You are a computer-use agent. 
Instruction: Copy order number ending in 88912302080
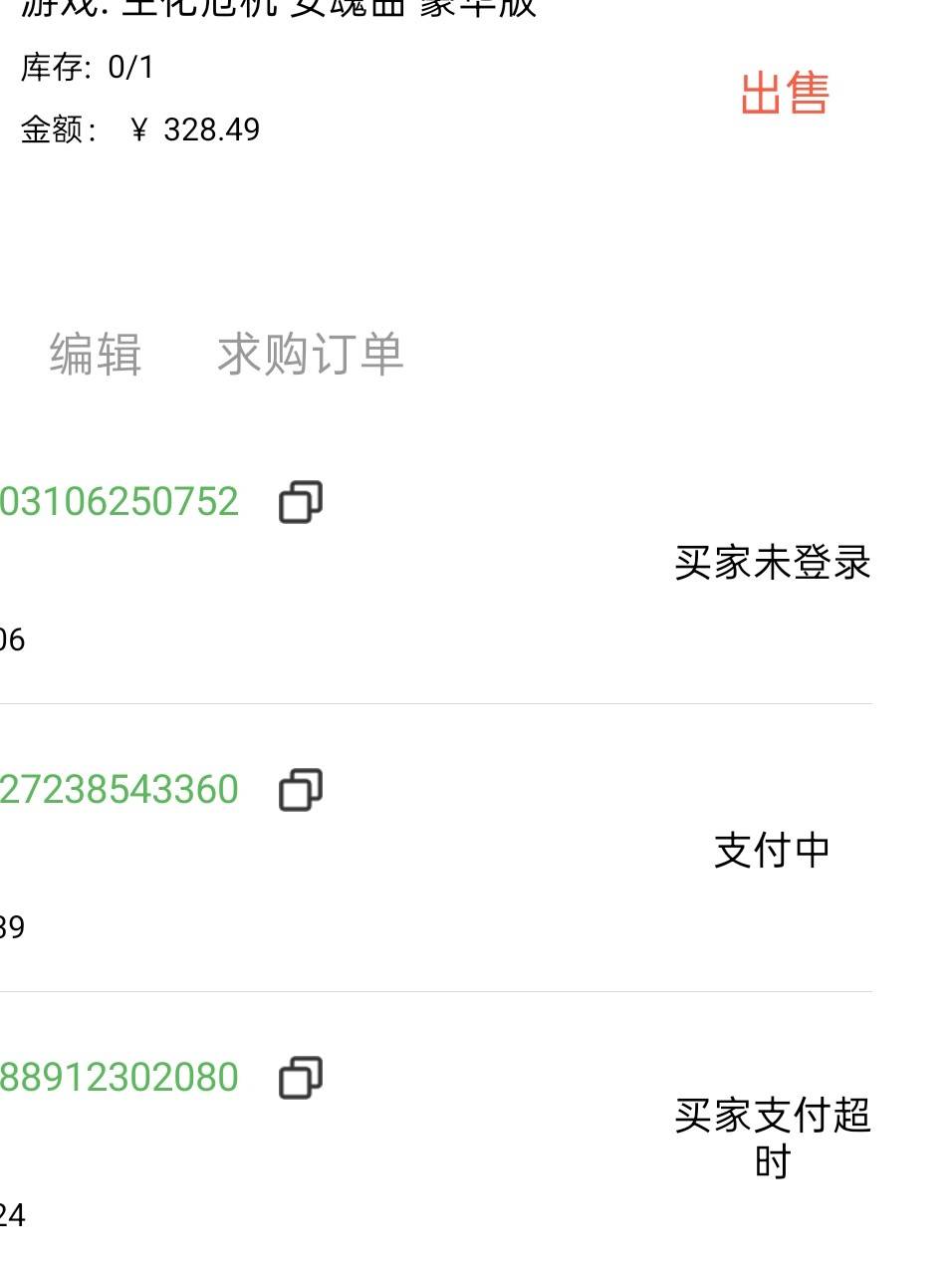coord(300,1078)
